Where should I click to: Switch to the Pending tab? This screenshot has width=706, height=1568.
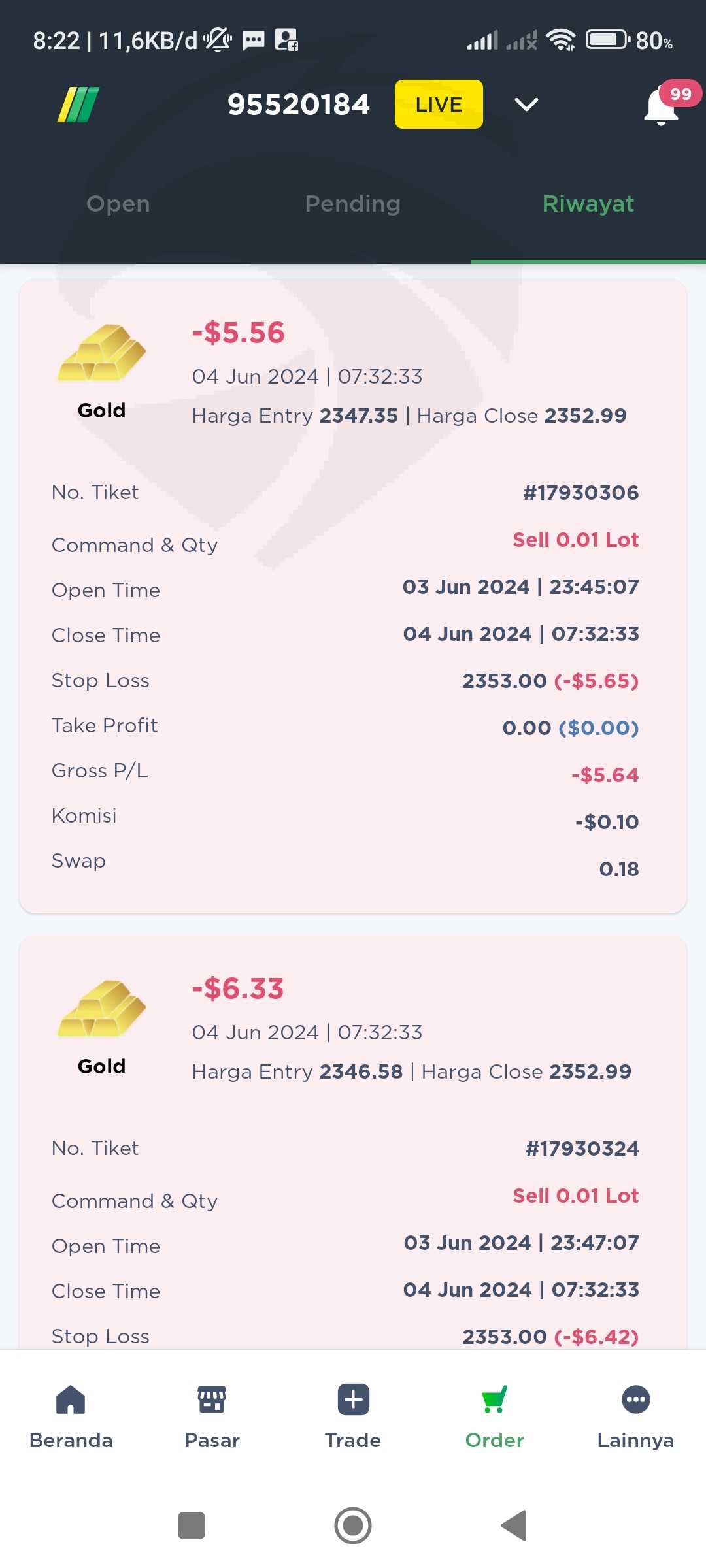[353, 204]
